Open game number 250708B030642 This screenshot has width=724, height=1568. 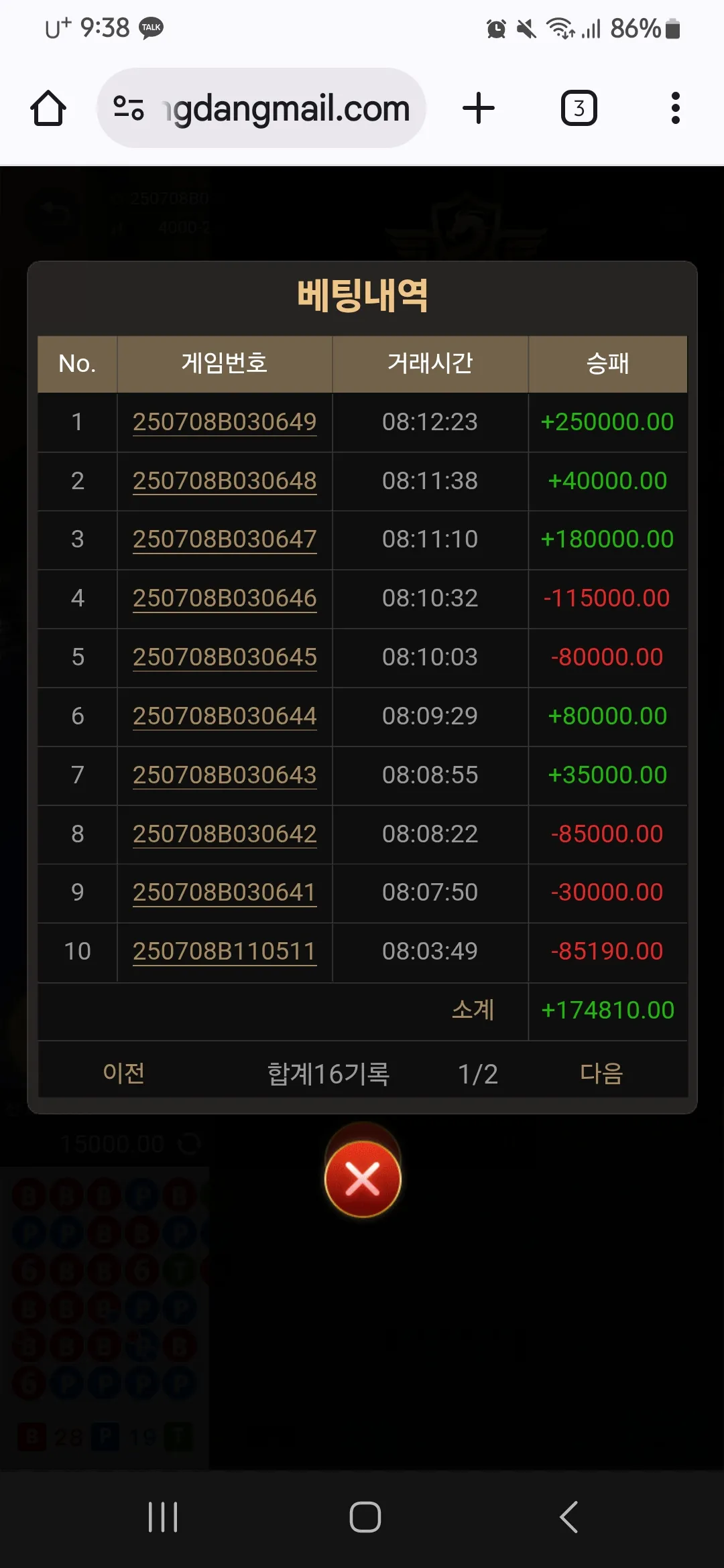click(225, 834)
